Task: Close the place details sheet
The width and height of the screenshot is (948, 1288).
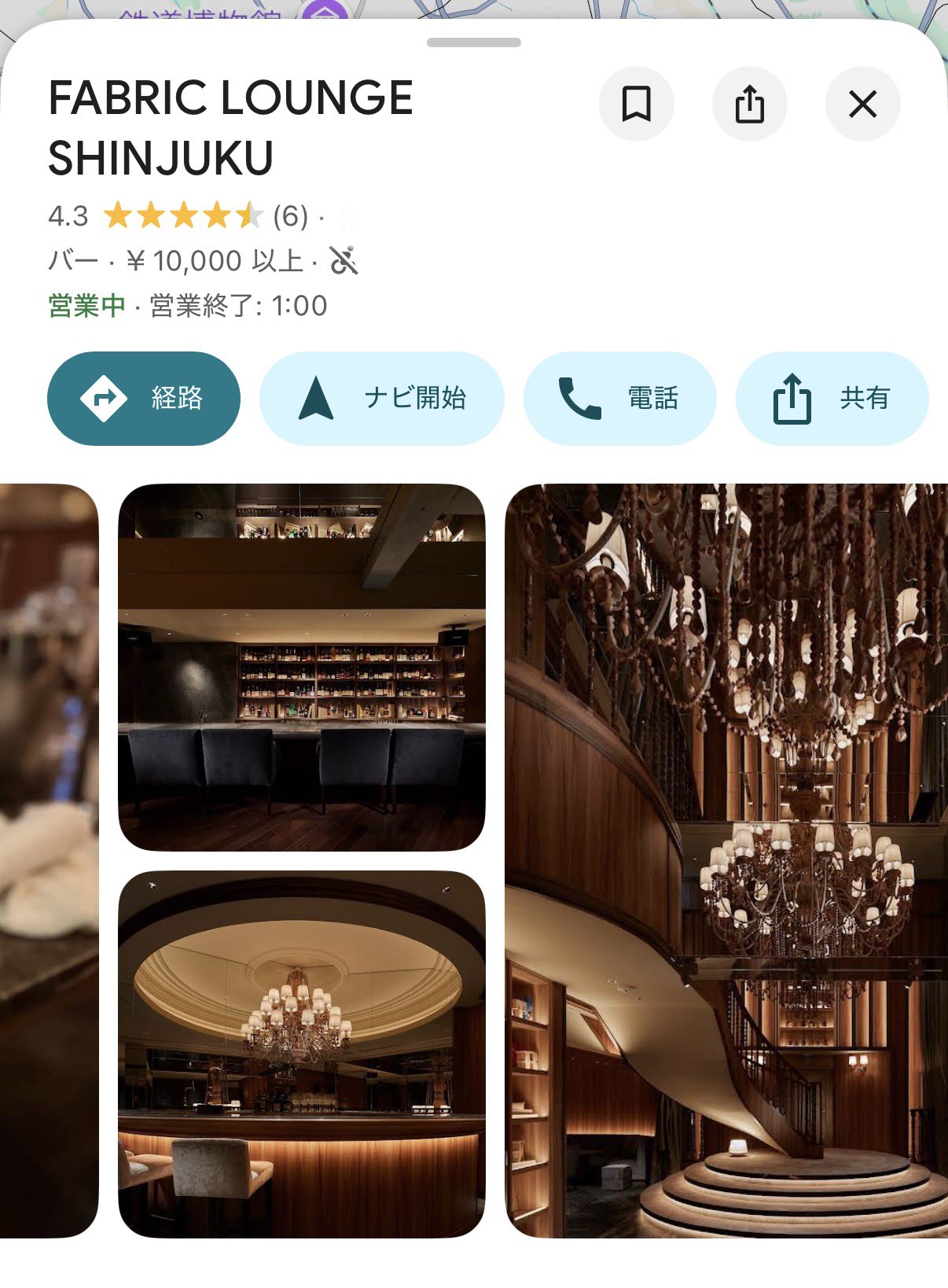Action: [x=862, y=104]
